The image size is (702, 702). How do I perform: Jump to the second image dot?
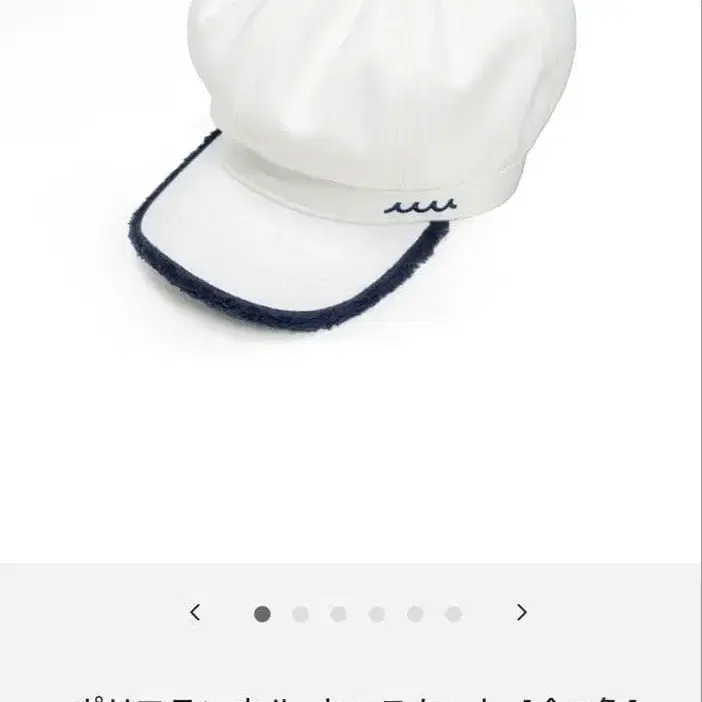pos(300,614)
